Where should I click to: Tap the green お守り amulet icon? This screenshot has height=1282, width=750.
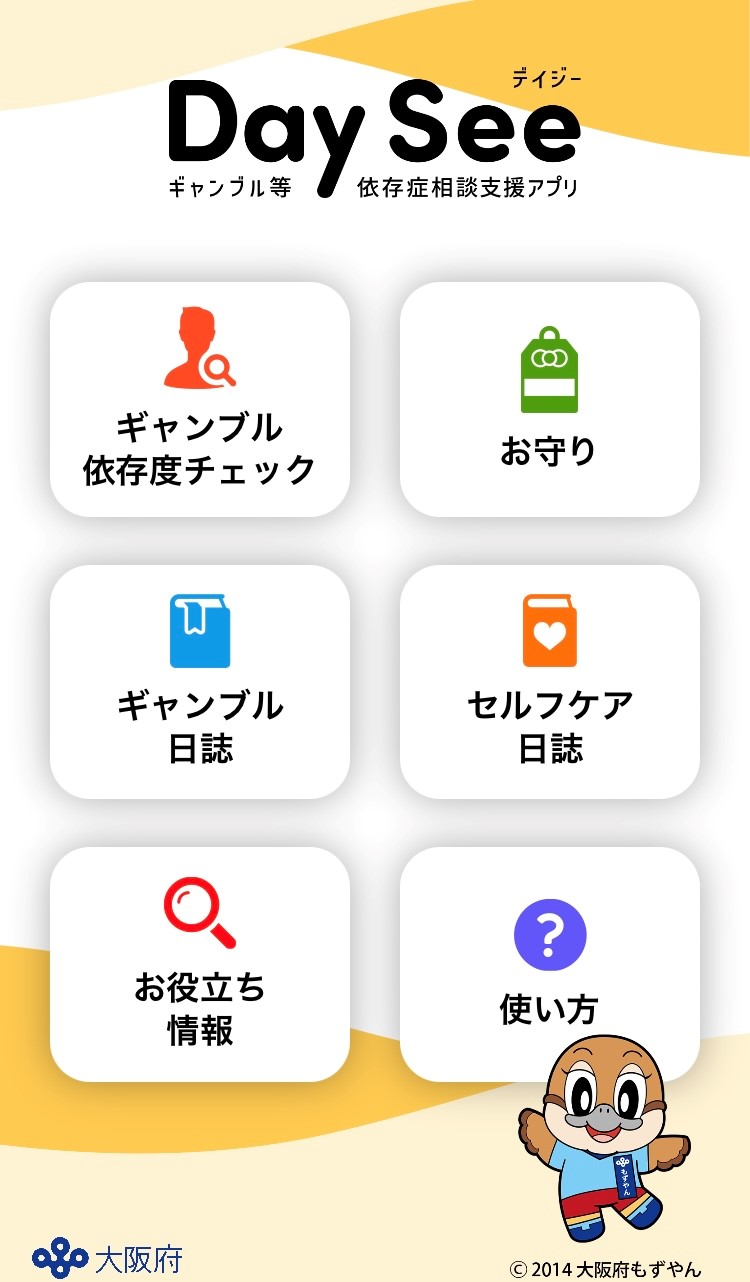(x=549, y=365)
